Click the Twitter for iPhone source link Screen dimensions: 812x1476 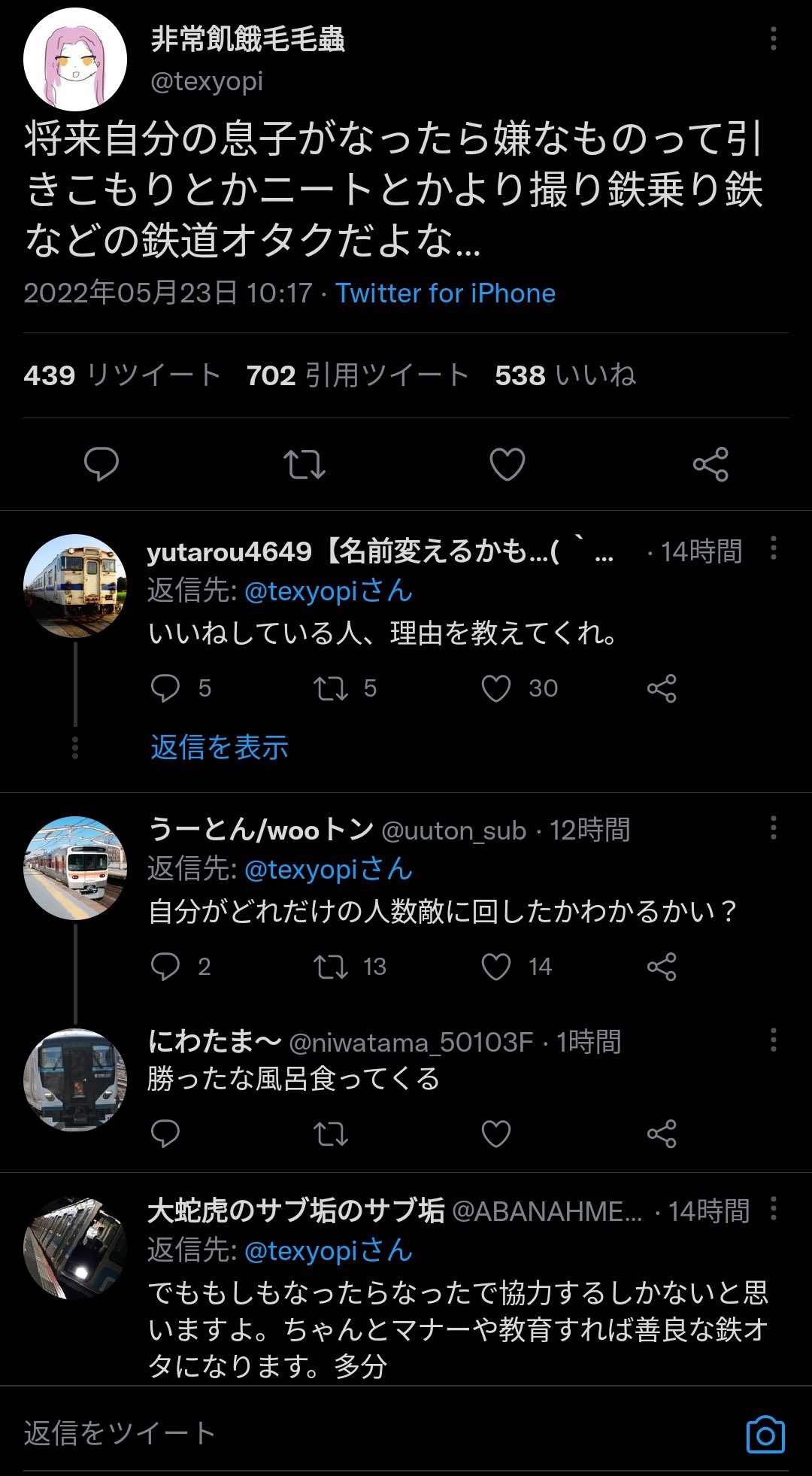click(446, 293)
